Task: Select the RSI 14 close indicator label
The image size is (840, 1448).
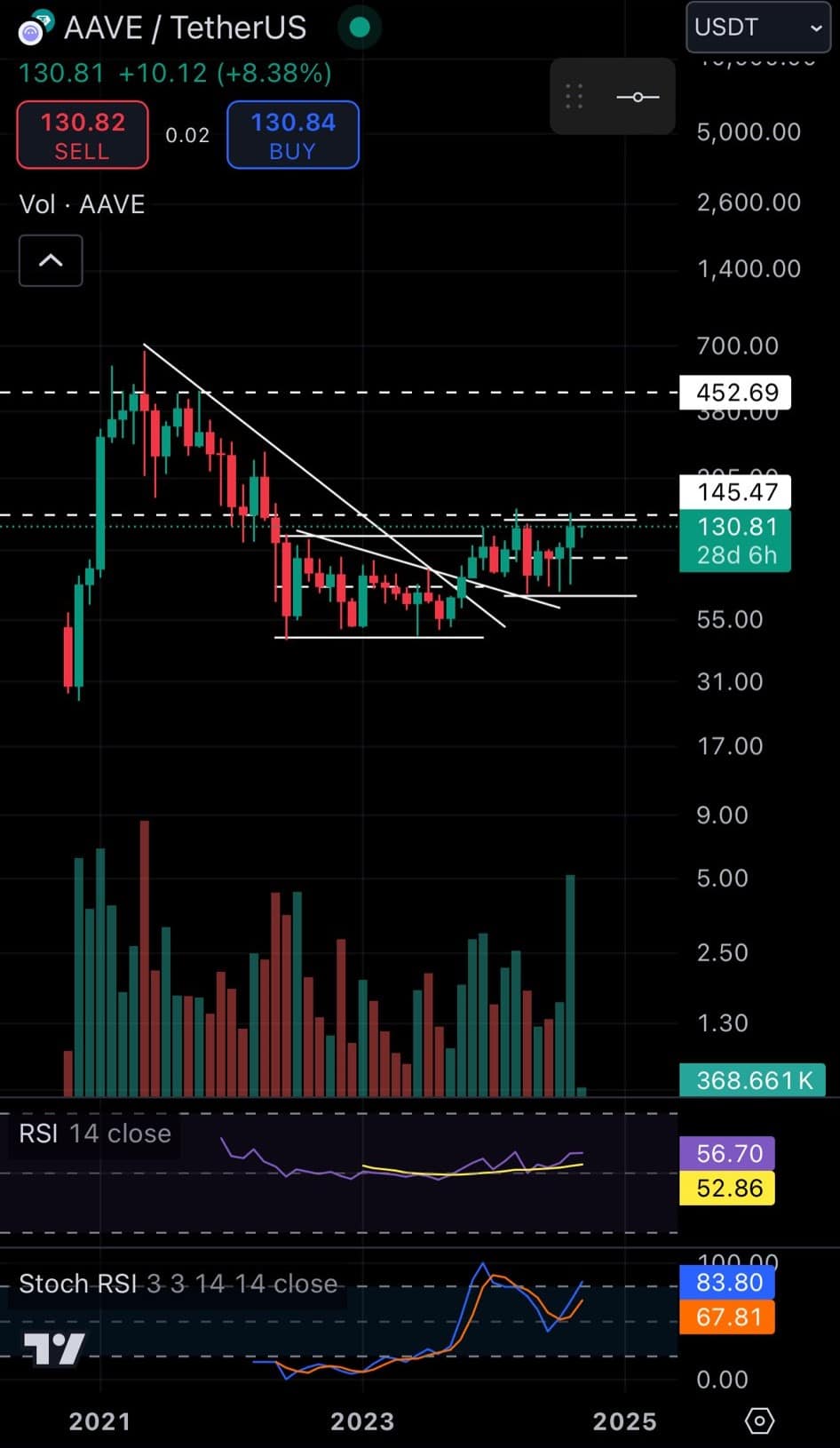Action: click(95, 1134)
